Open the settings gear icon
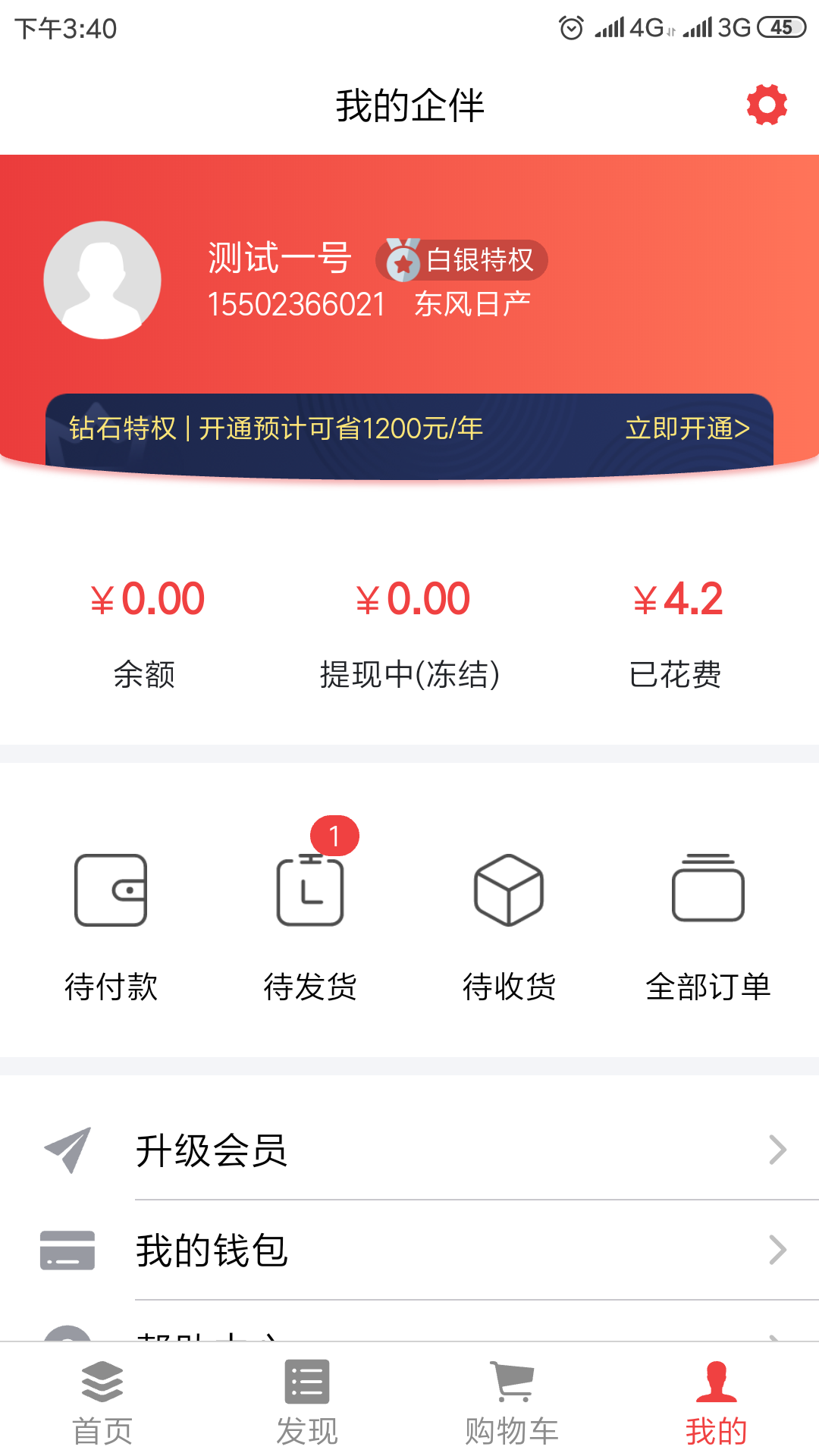The image size is (819, 1456). pyautogui.click(x=767, y=105)
